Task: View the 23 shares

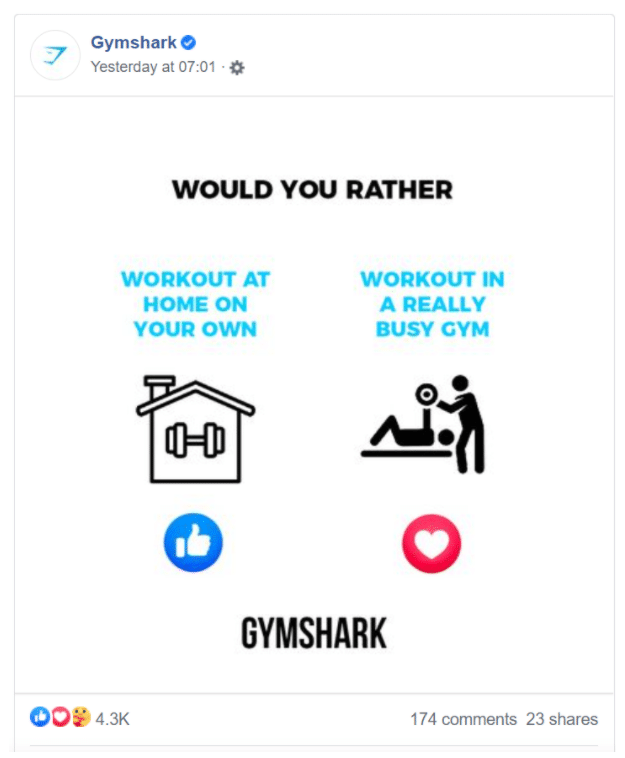Action: click(562, 719)
